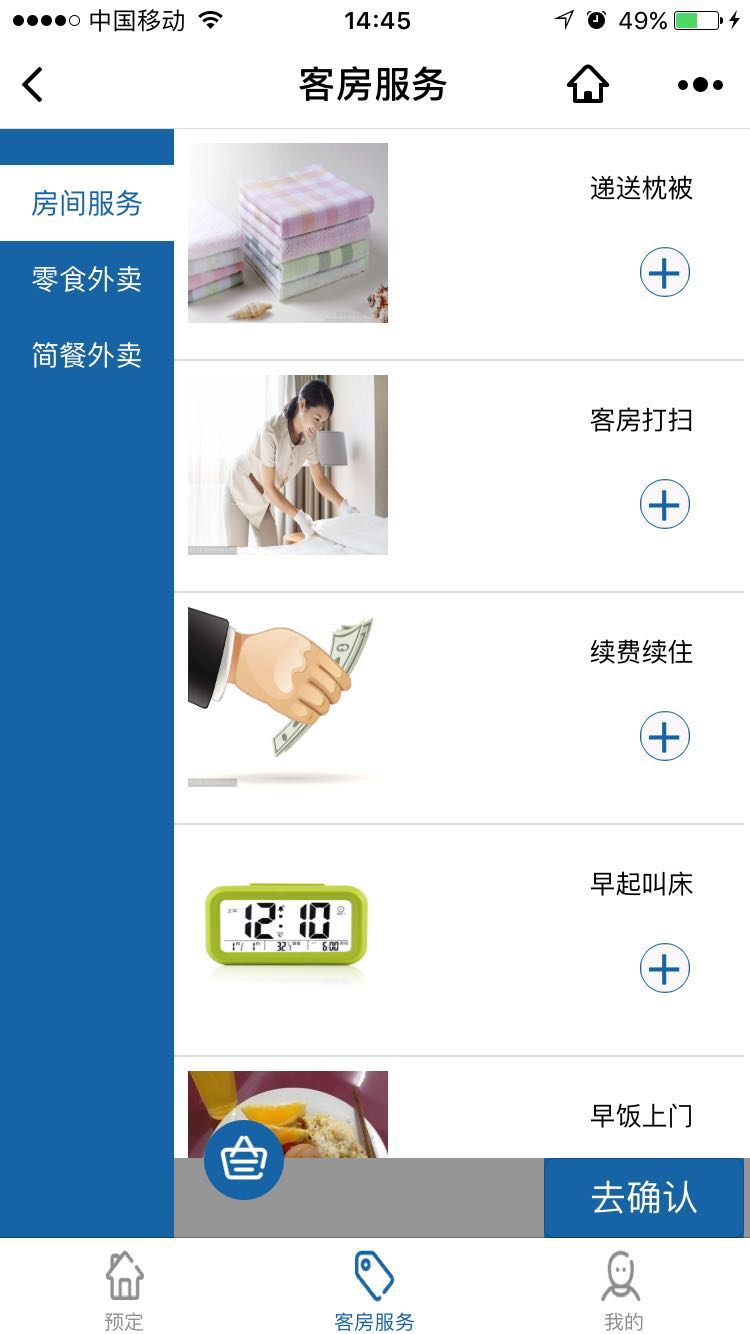
Task: Tap the 去确认 button
Action: click(644, 1197)
